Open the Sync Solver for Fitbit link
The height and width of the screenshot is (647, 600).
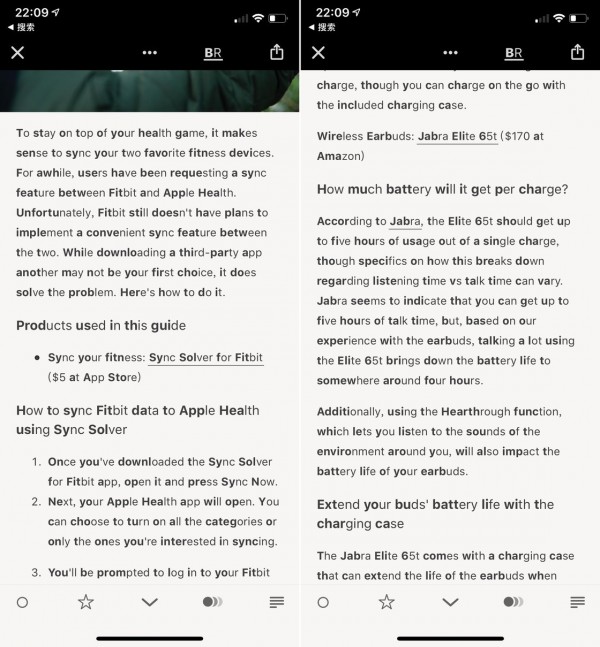coord(205,357)
